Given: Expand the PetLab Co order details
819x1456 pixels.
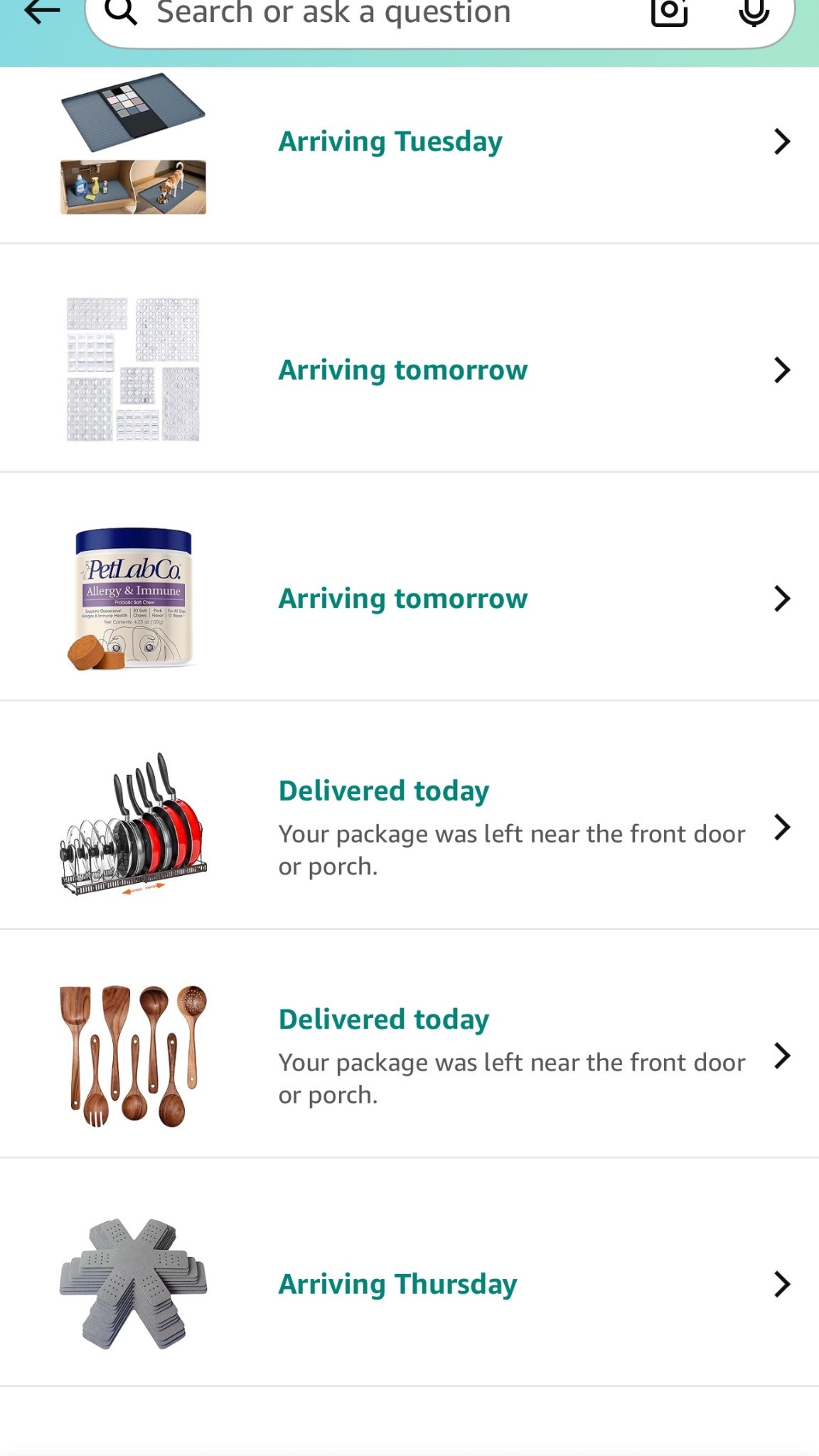Looking at the screenshot, I should point(782,599).
